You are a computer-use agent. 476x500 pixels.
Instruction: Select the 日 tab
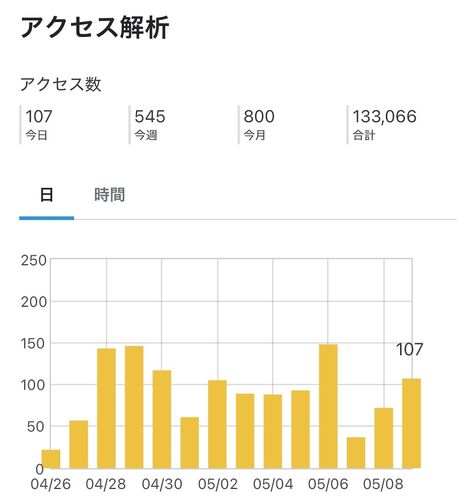47,195
